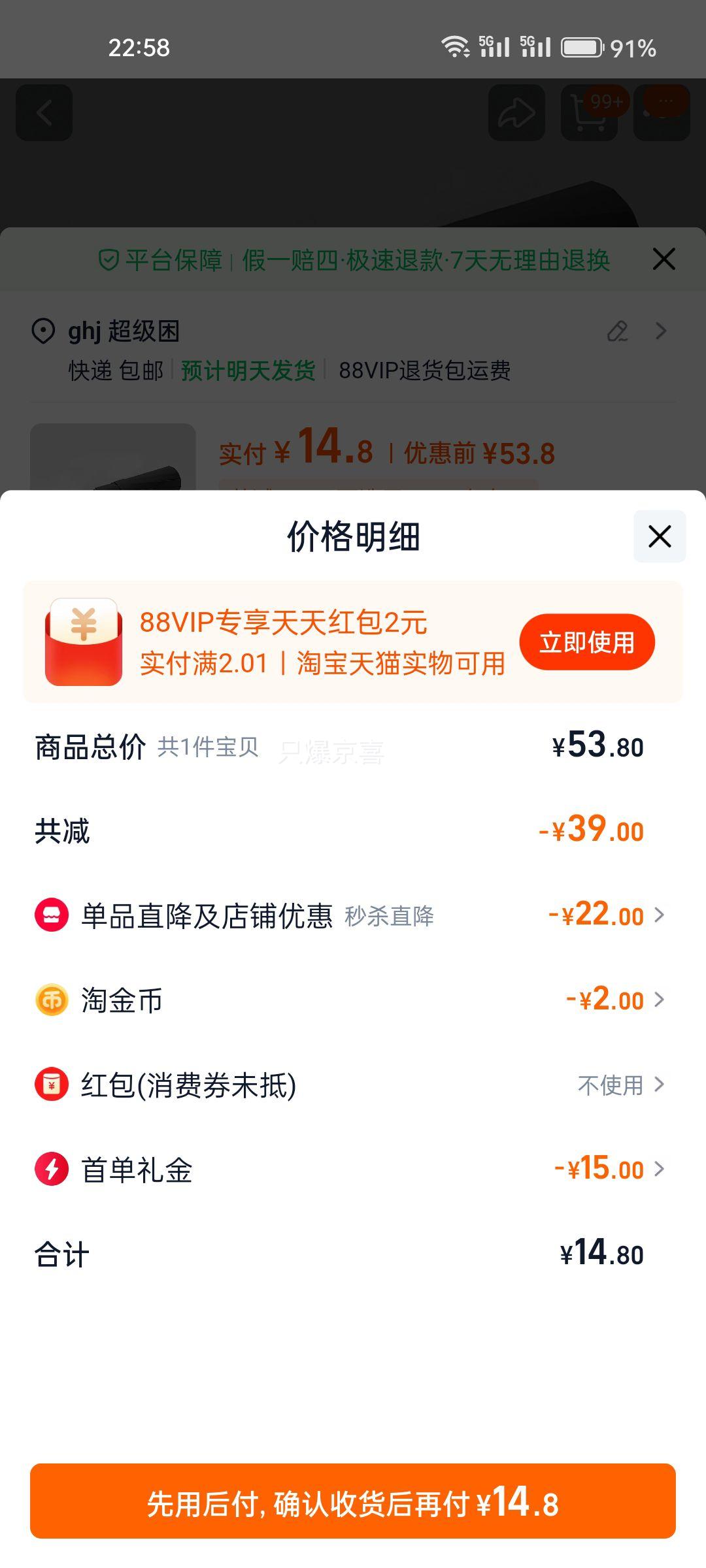Open the 首单礼金 discount row

coord(350,1169)
